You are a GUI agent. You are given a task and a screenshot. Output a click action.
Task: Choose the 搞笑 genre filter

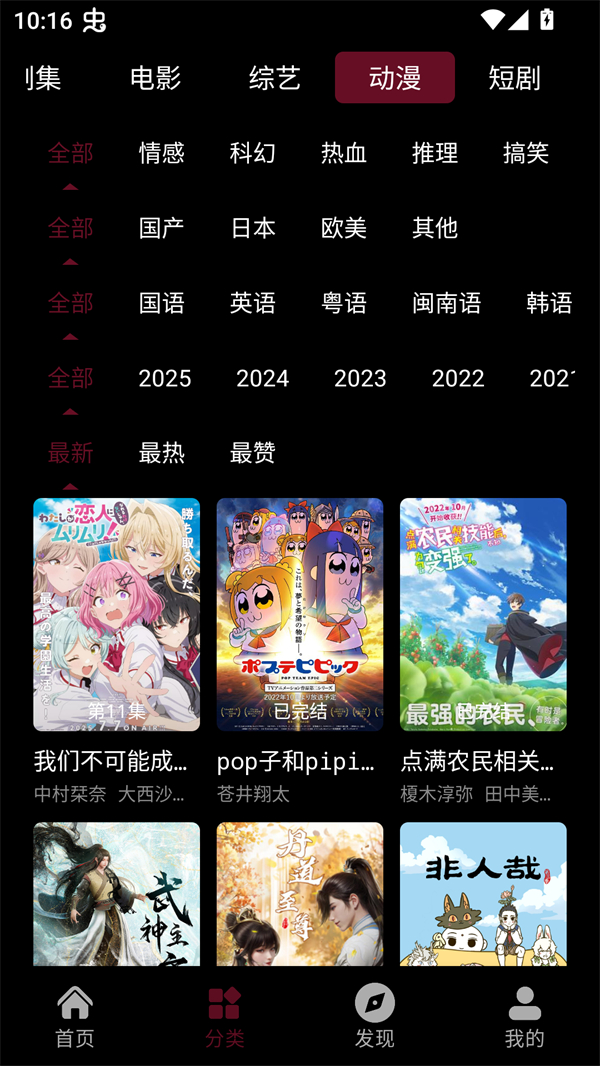[x=526, y=153]
